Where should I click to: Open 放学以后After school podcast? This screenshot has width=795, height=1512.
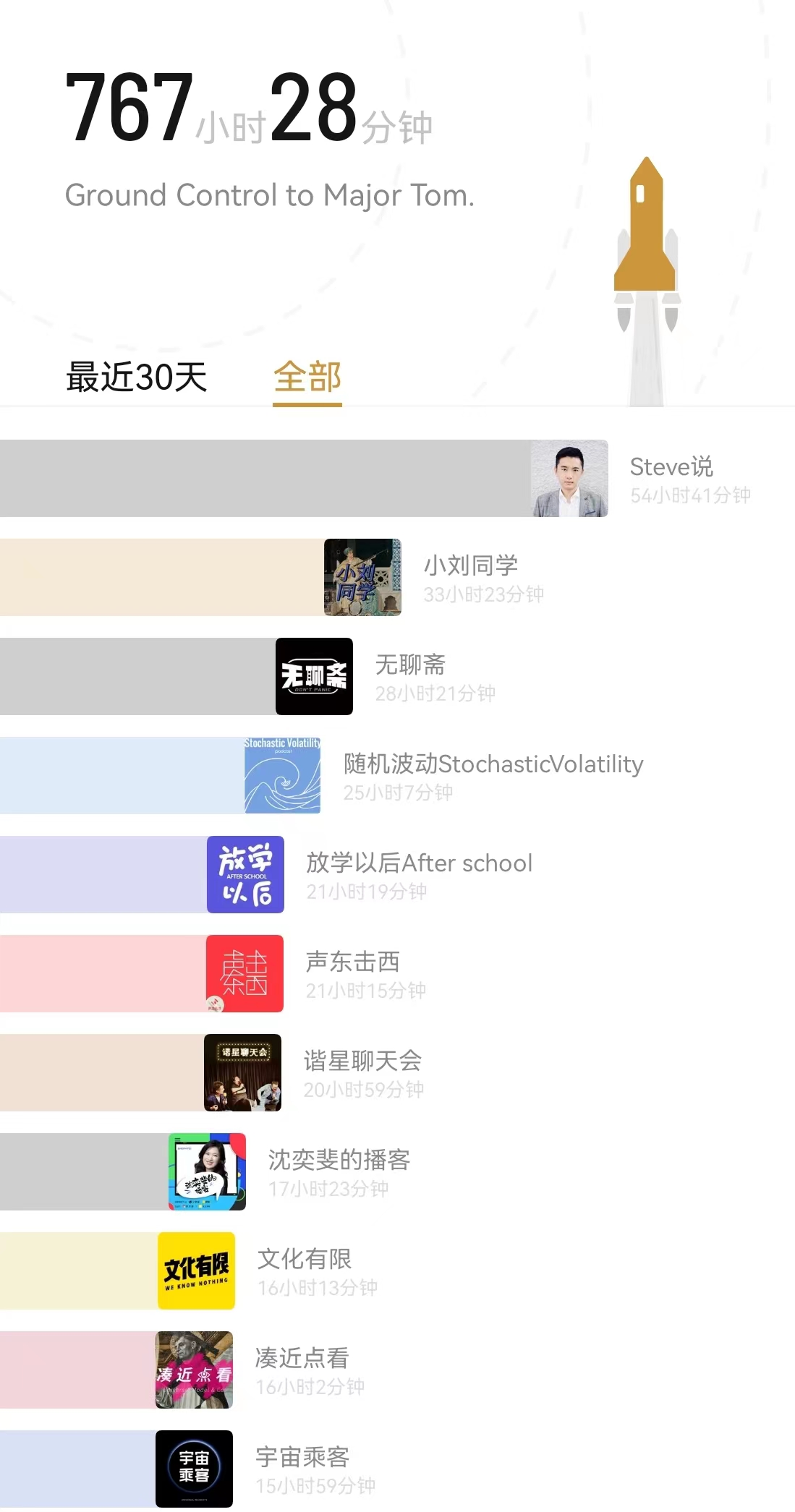pyautogui.click(x=419, y=863)
